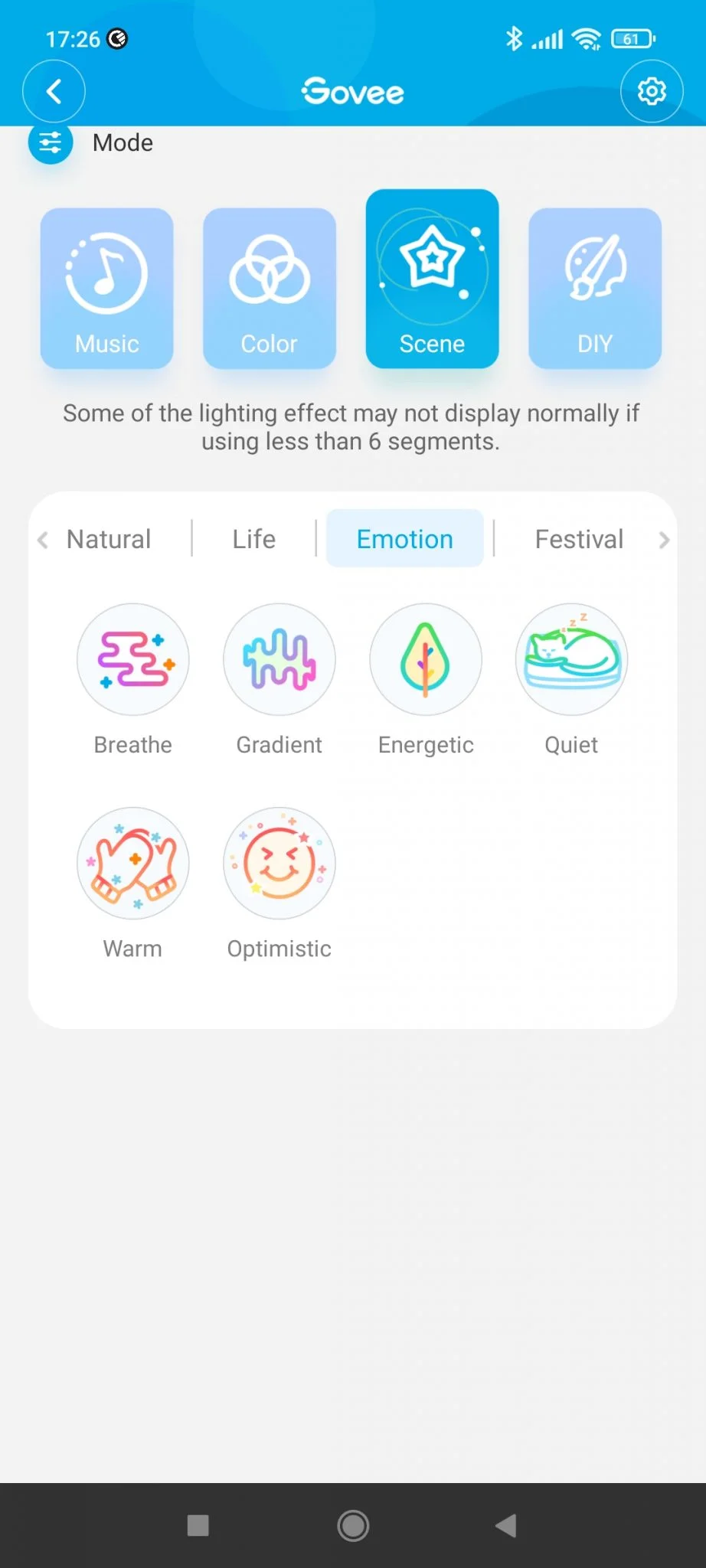Go back using the header arrow
This screenshot has height=1568, width=706.
(x=54, y=92)
